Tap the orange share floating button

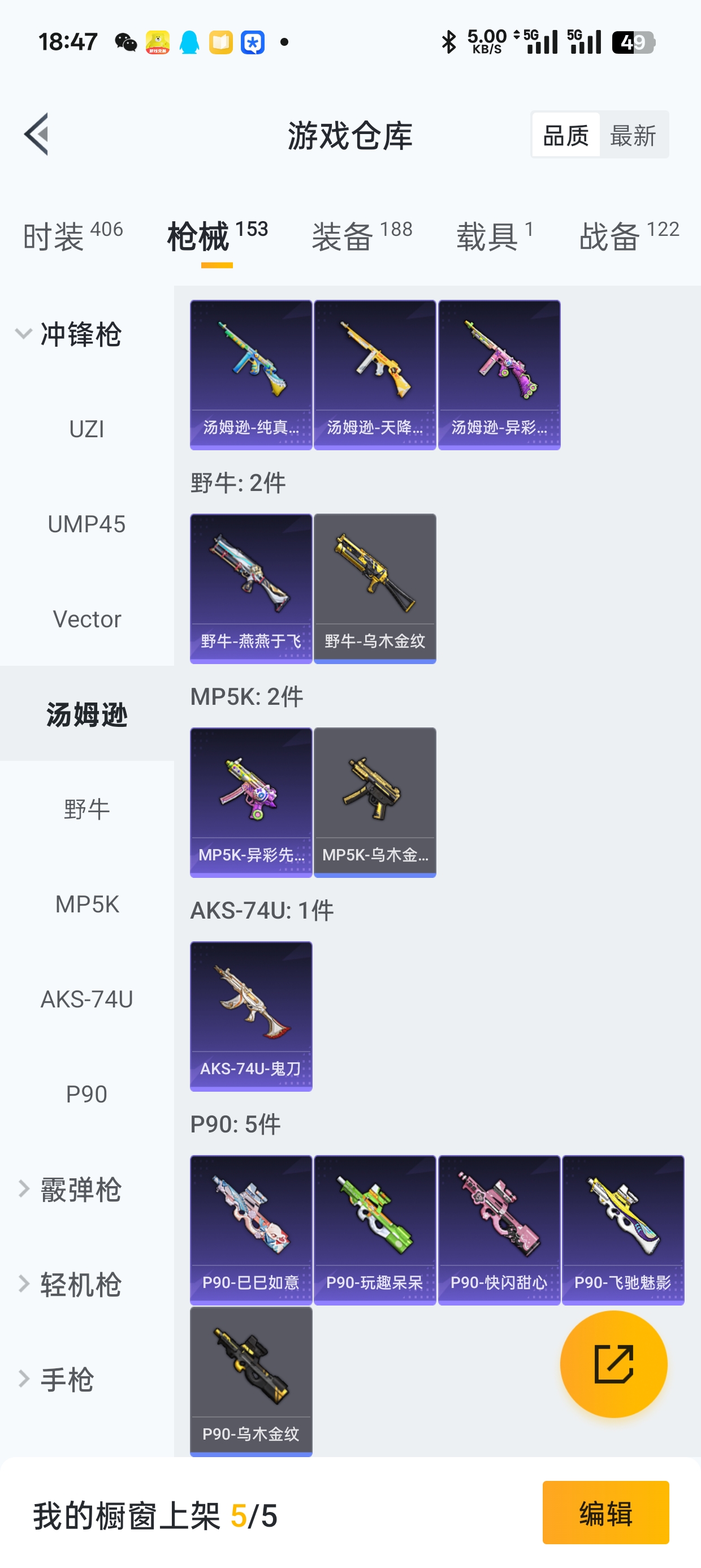coord(613,1364)
